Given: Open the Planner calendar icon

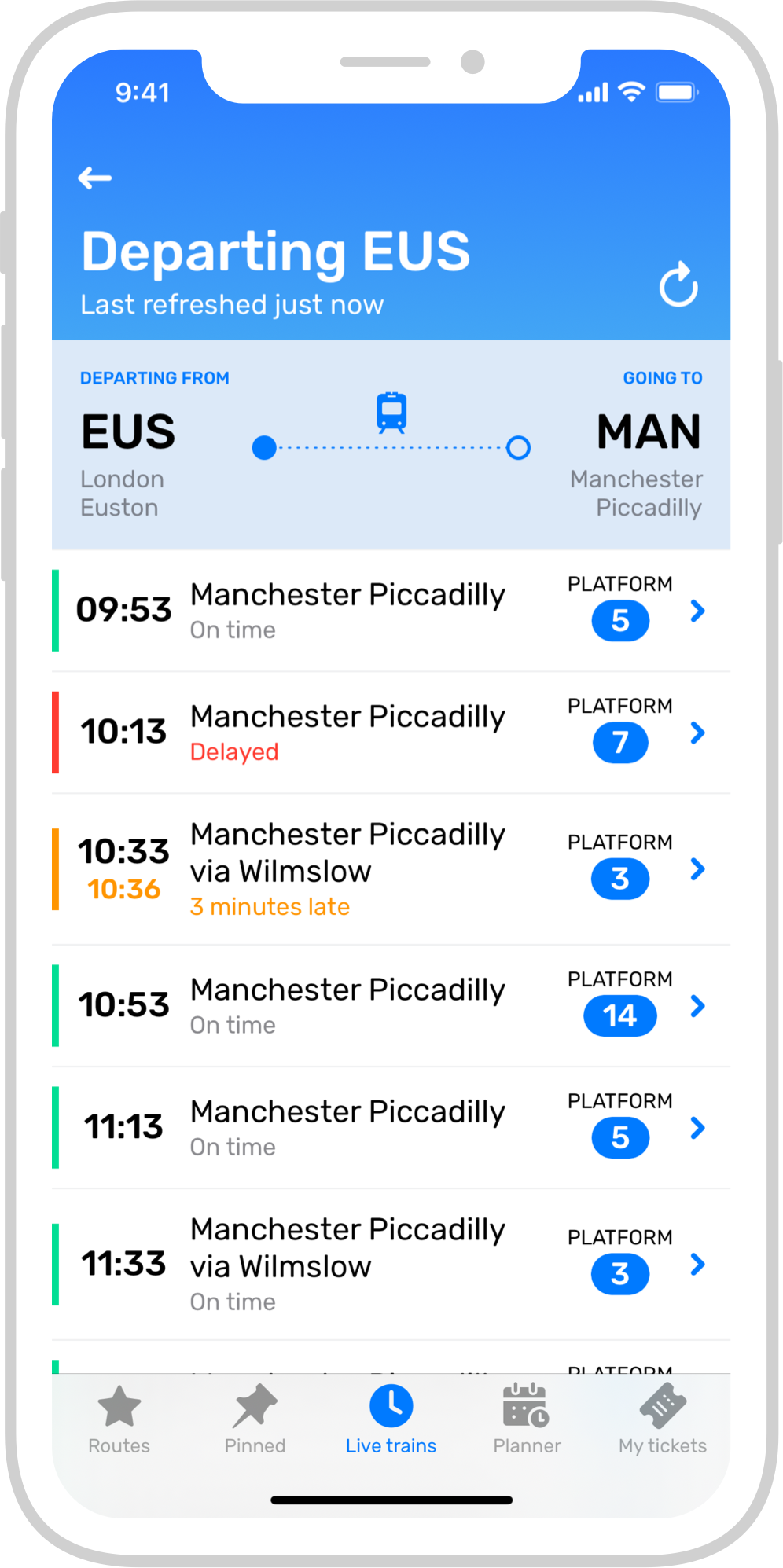Looking at the screenshot, I should click(525, 1406).
